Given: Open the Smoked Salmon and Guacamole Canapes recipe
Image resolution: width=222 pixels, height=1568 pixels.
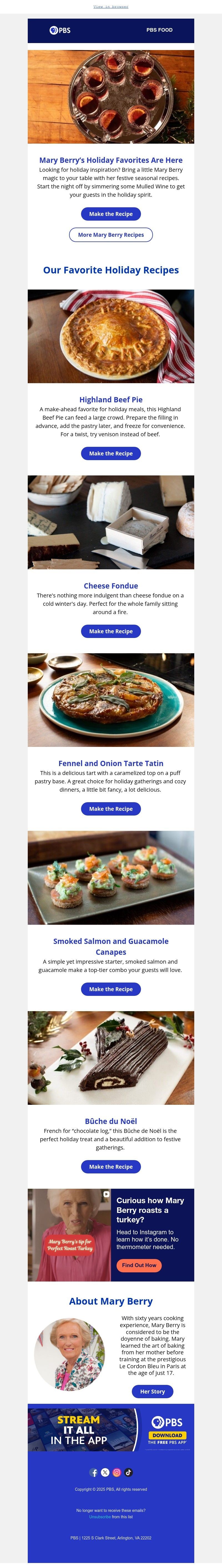Looking at the screenshot, I should (111, 989).
